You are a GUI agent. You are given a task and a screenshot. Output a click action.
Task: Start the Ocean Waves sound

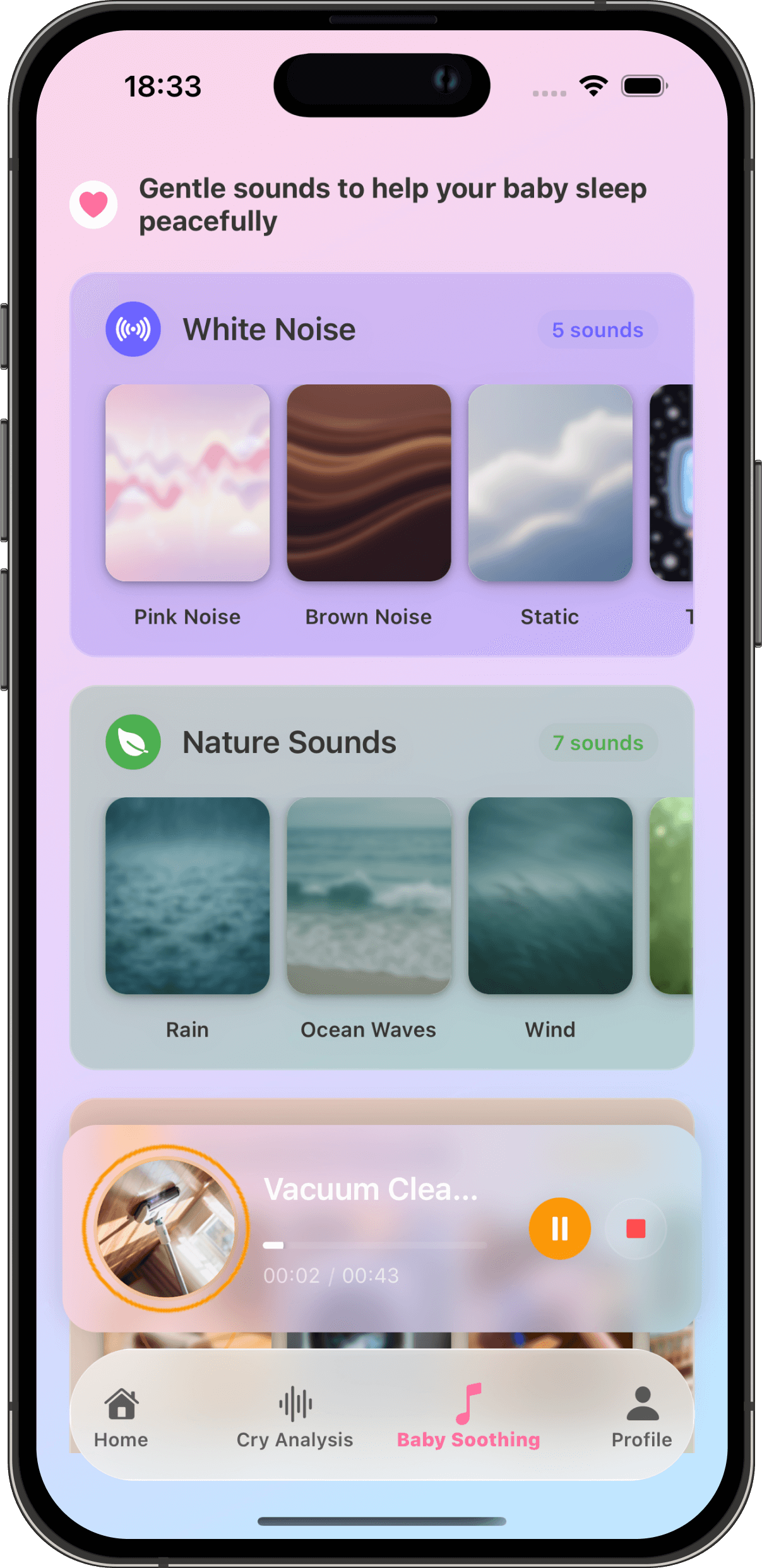coord(369,895)
